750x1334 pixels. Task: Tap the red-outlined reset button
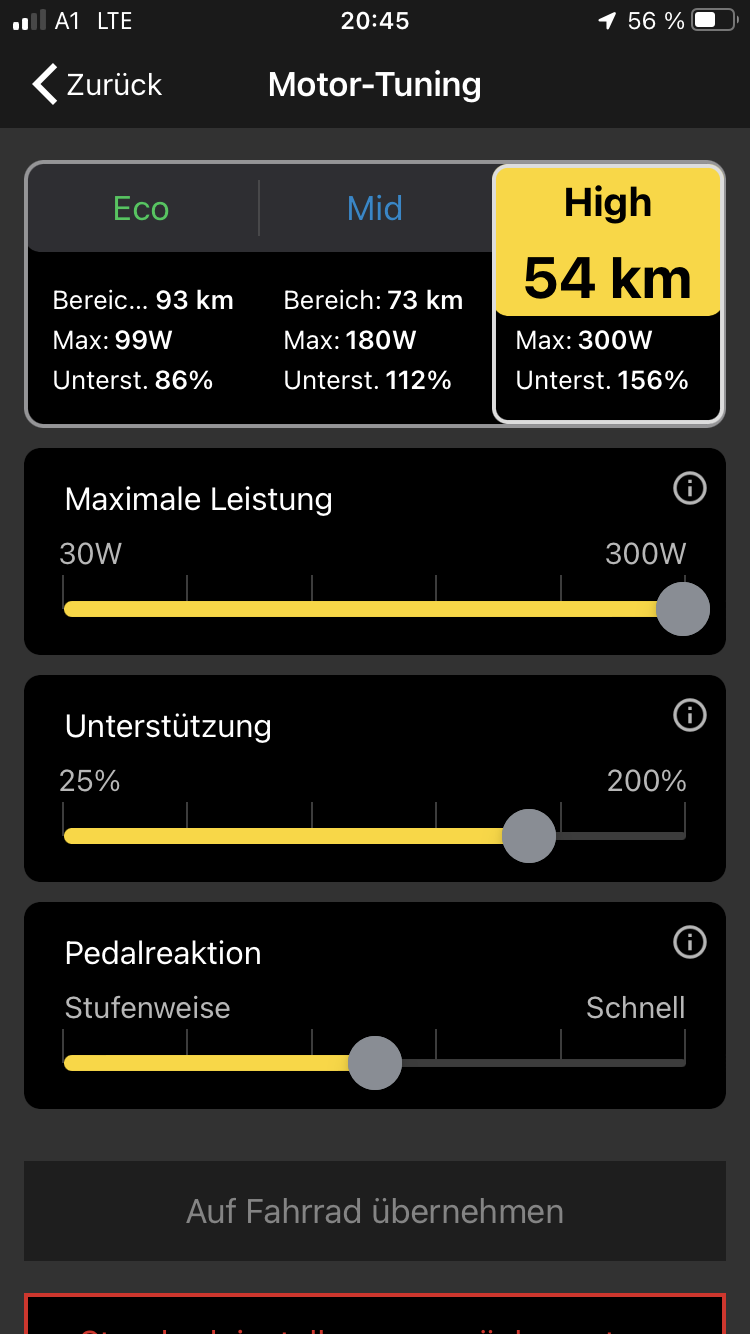(x=375, y=1314)
